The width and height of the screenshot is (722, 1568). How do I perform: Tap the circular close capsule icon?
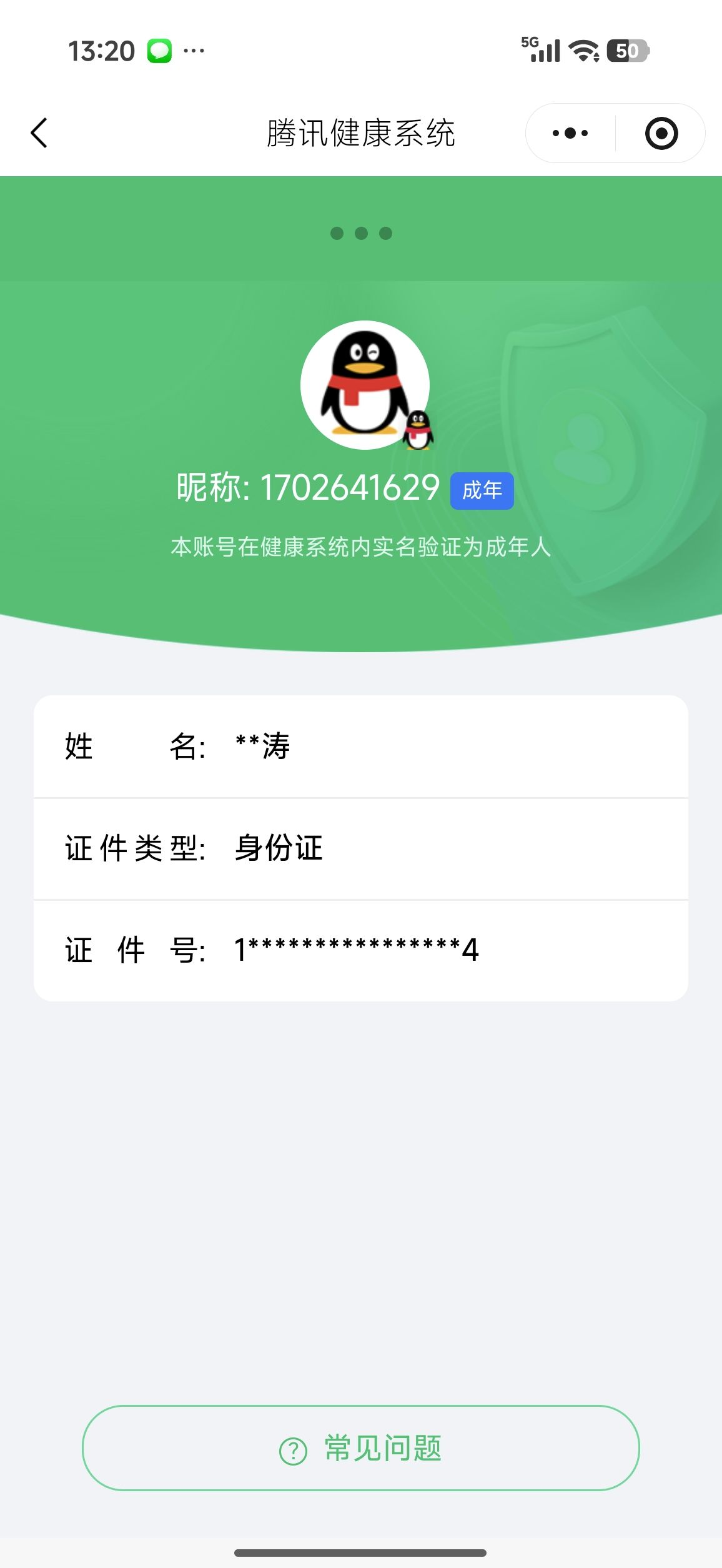click(662, 132)
